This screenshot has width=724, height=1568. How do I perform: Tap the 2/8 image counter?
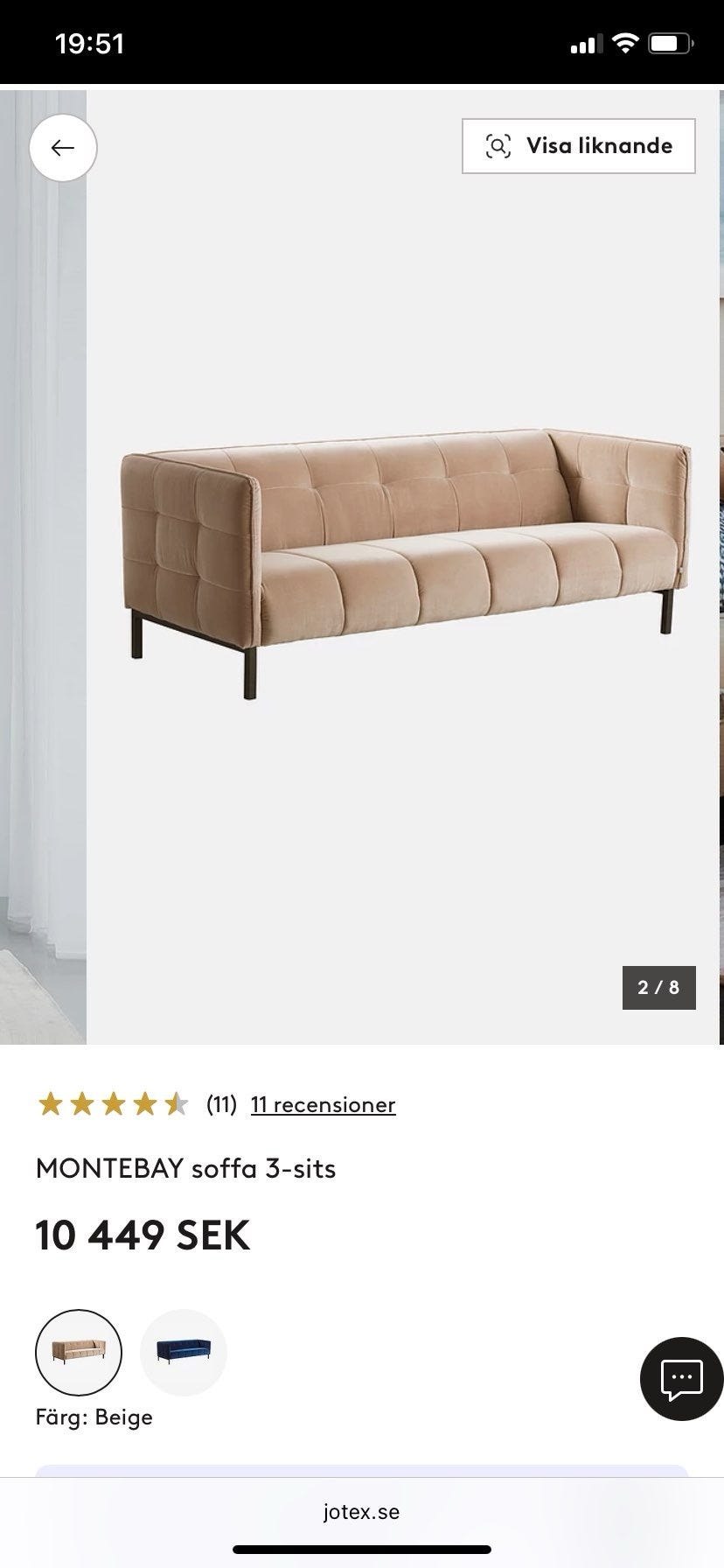(x=658, y=987)
